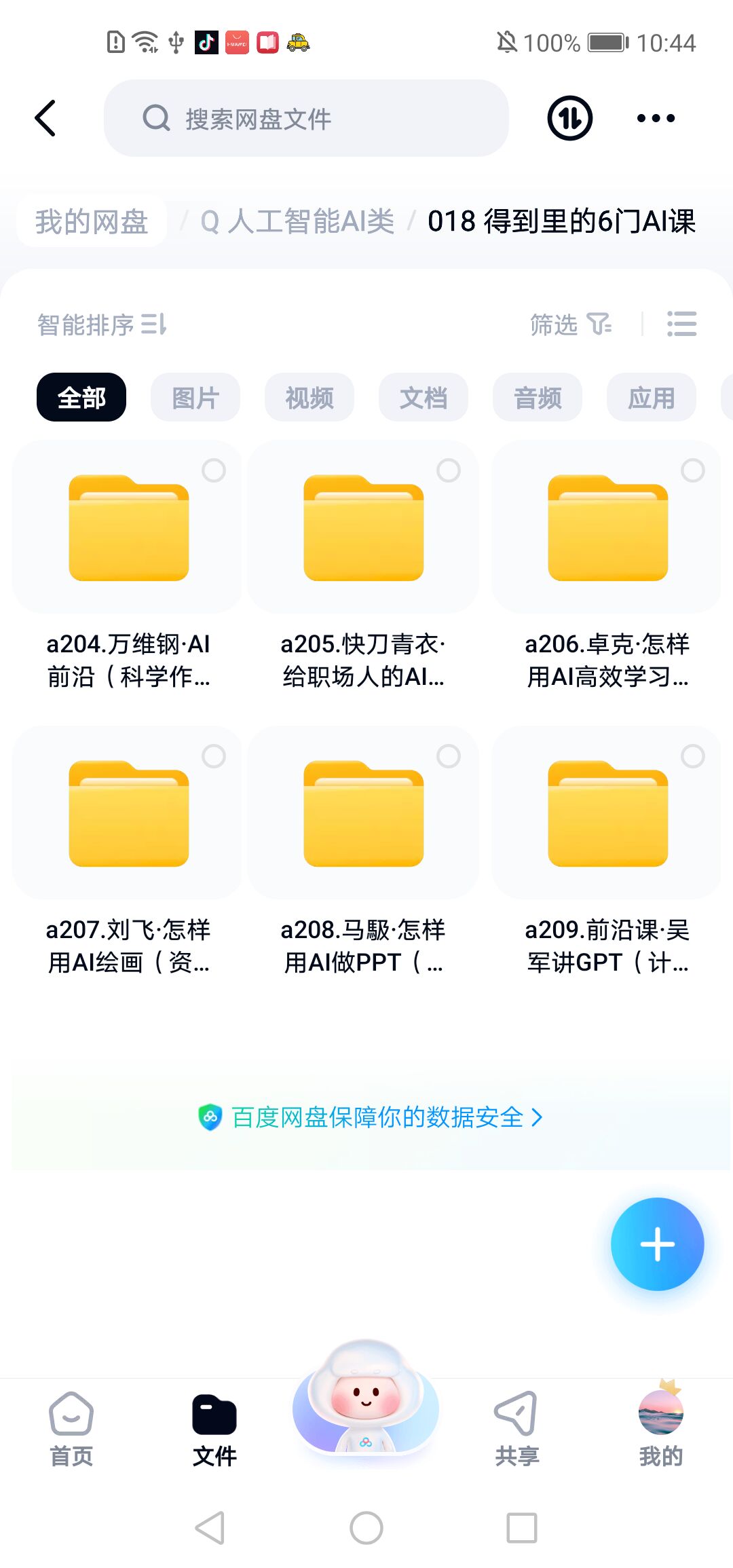733x1568 pixels.
Task: Go back using the top-left arrow
Action: pos(45,118)
